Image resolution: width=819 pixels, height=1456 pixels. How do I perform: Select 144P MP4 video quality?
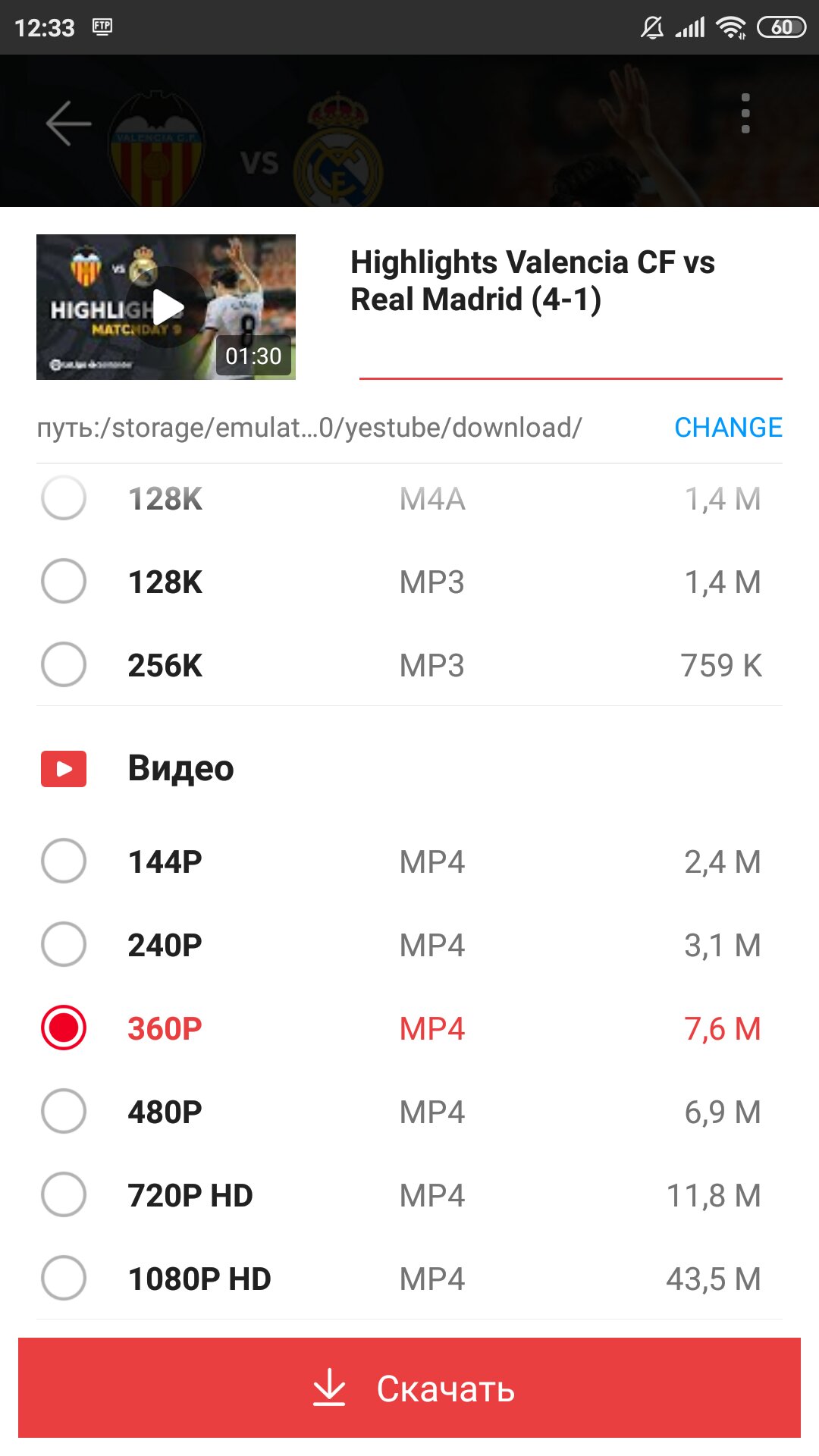(x=409, y=861)
